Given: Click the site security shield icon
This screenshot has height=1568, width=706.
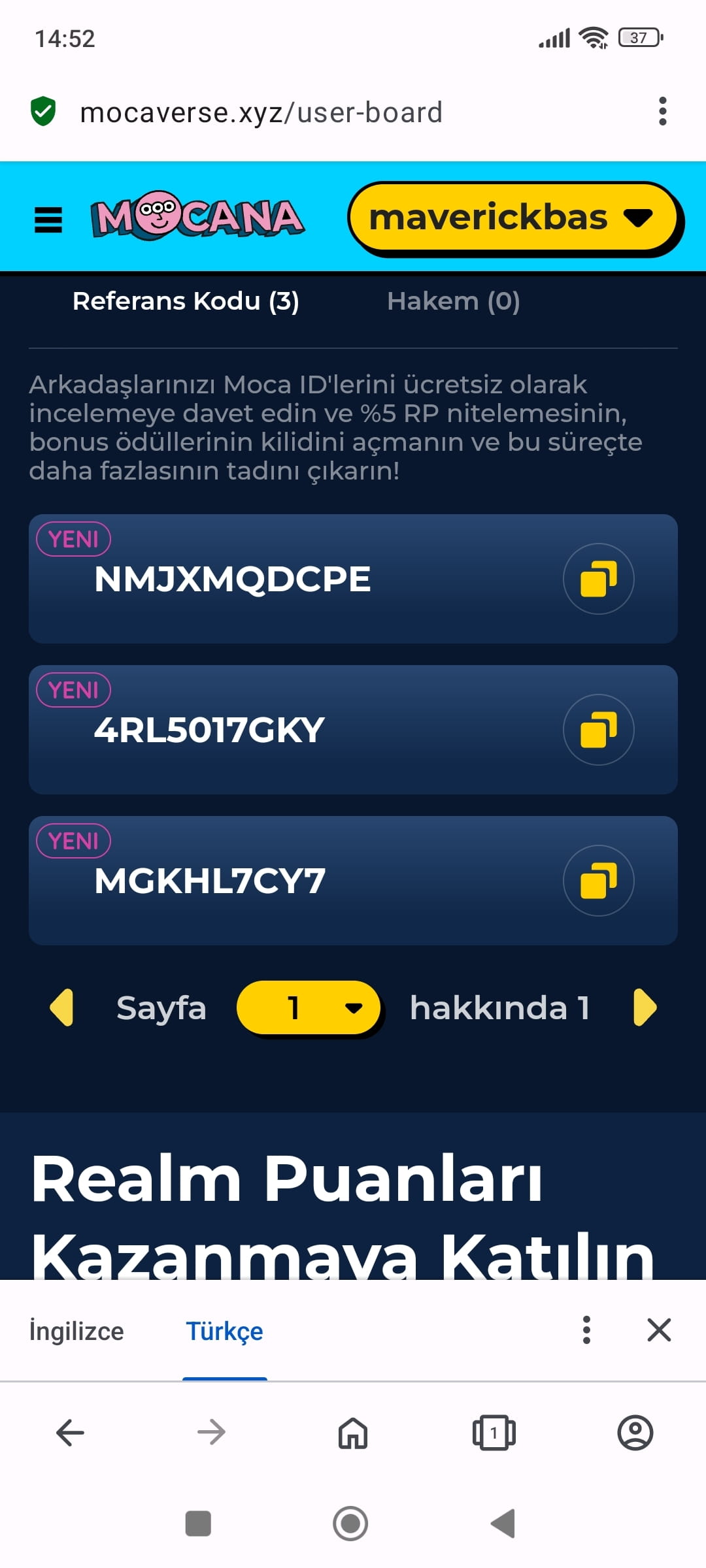Looking at the screenshot, I should [x=43, y=111].
